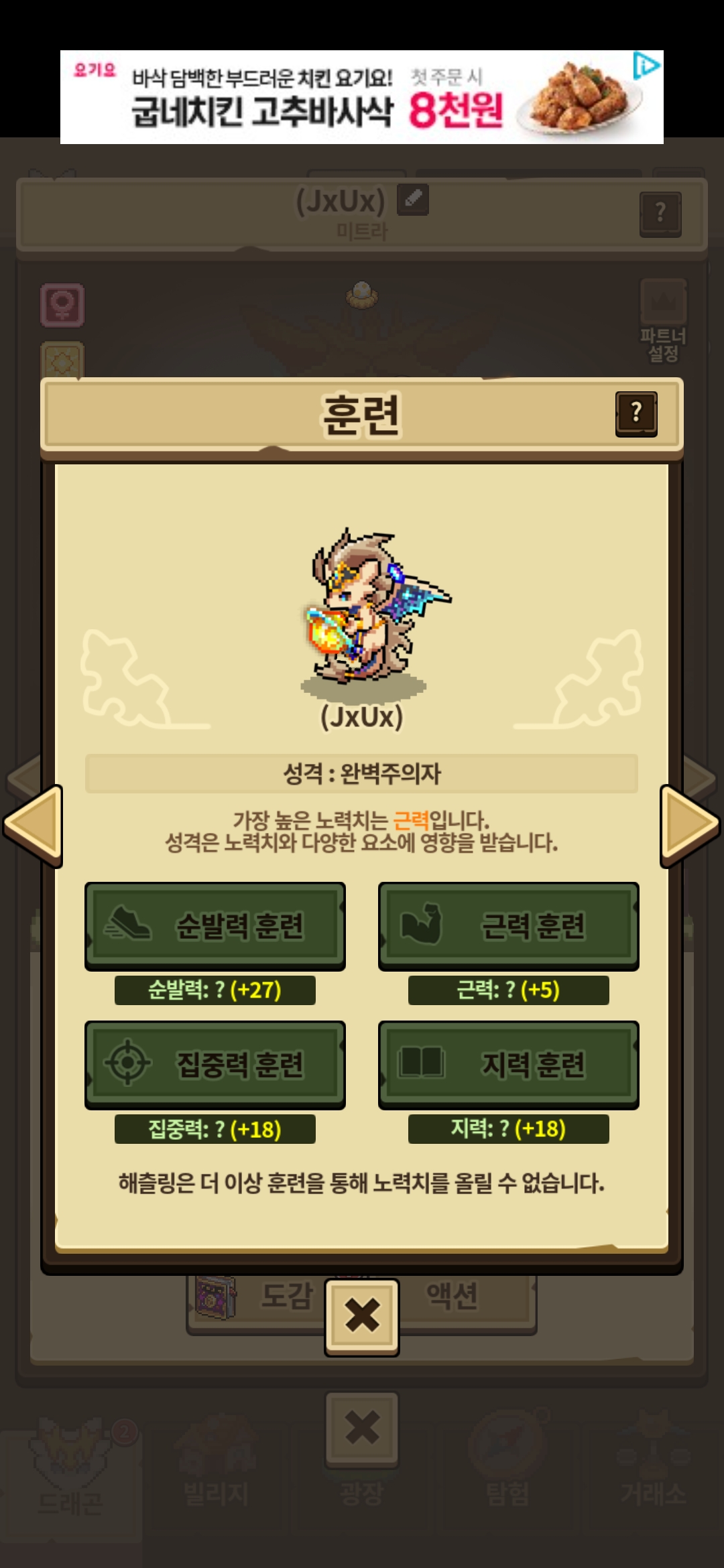Open the AdChoices icon on the ad

pyautogui.click(x=646, y=66)
